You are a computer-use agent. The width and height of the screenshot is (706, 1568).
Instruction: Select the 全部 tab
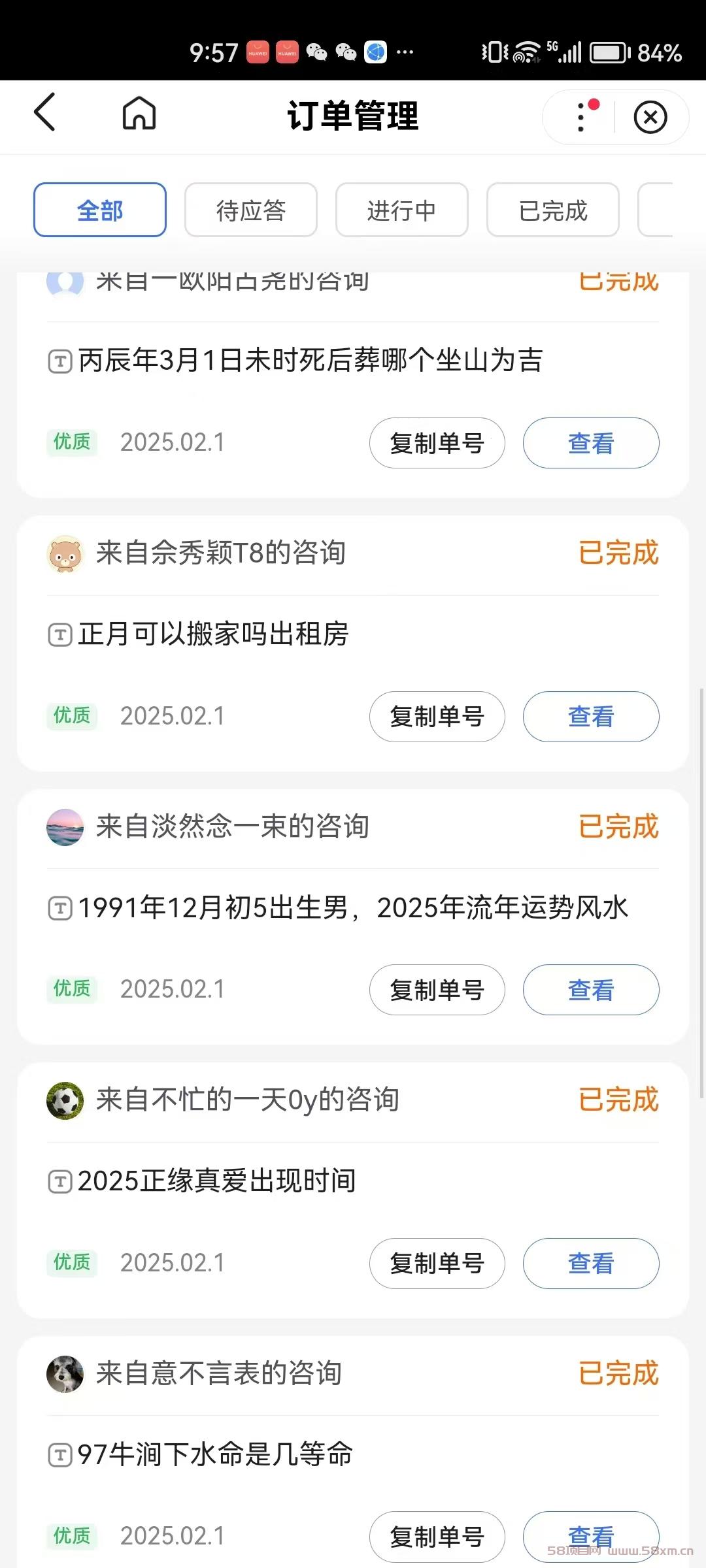(x=100, y=210)
